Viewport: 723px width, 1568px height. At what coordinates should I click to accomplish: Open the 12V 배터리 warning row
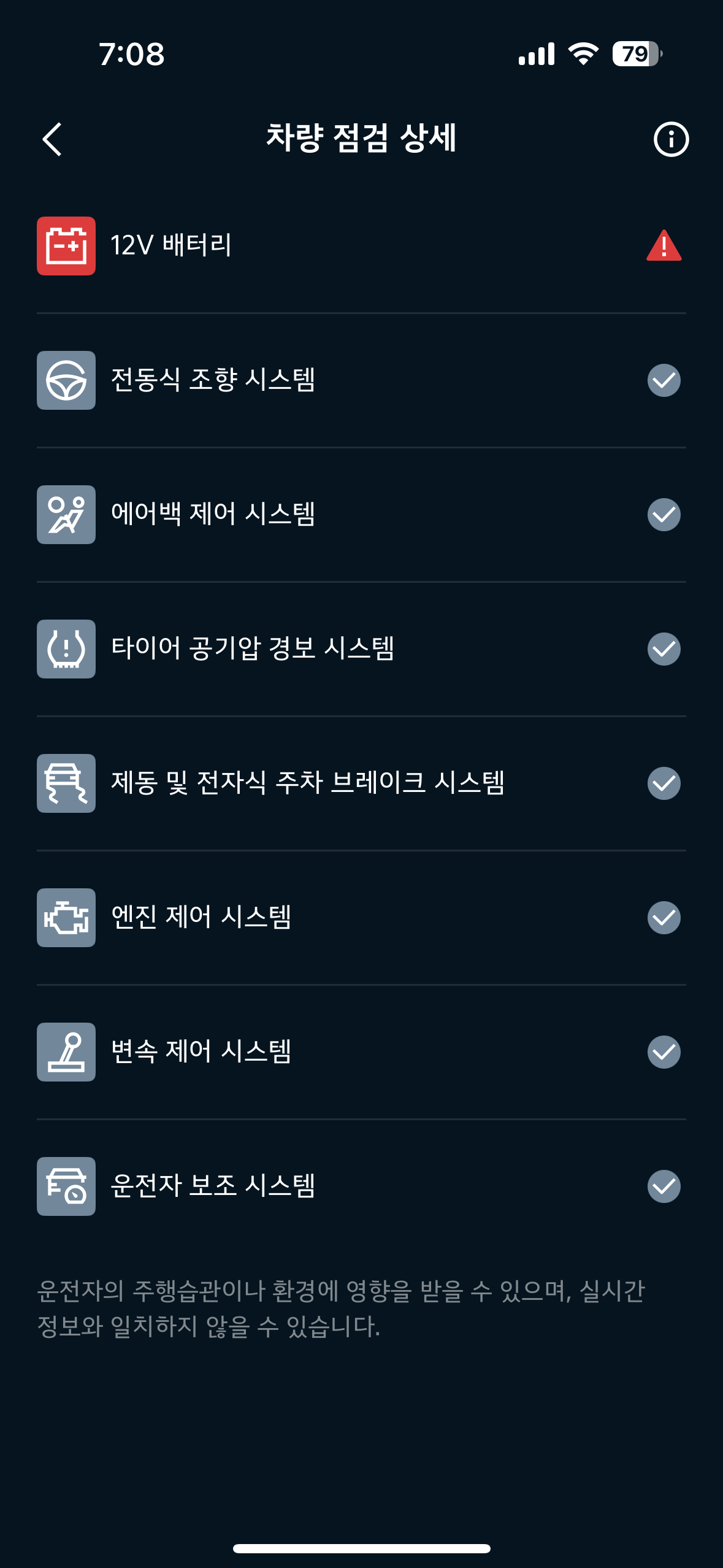coord(361,246)
